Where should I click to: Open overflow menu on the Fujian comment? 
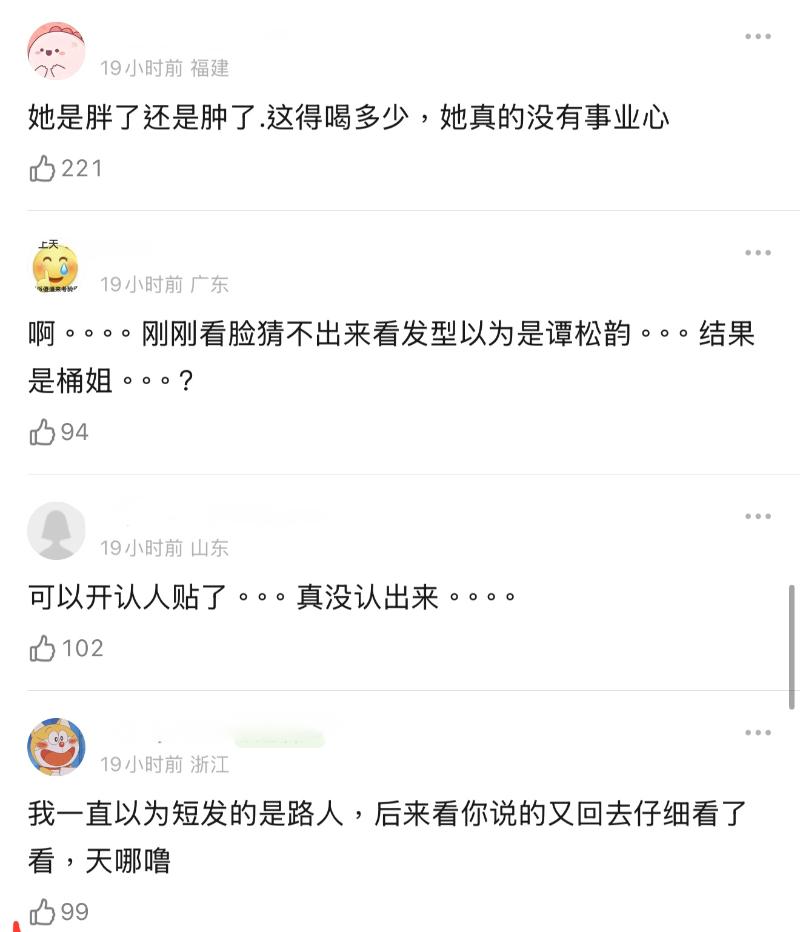(x=758, y=37)
